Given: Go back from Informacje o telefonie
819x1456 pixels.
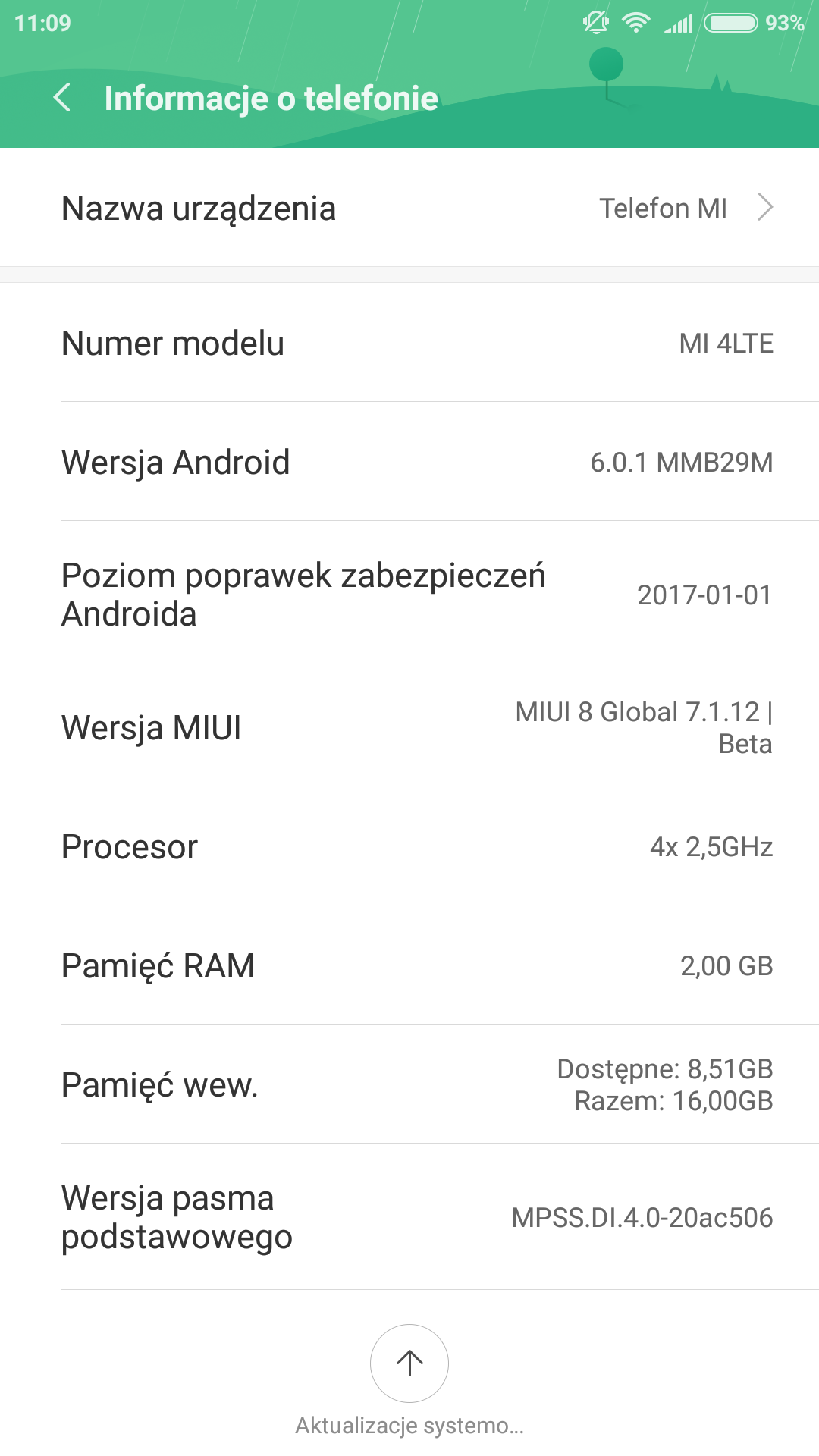Looking at the screenshot, I should (62, 98).
